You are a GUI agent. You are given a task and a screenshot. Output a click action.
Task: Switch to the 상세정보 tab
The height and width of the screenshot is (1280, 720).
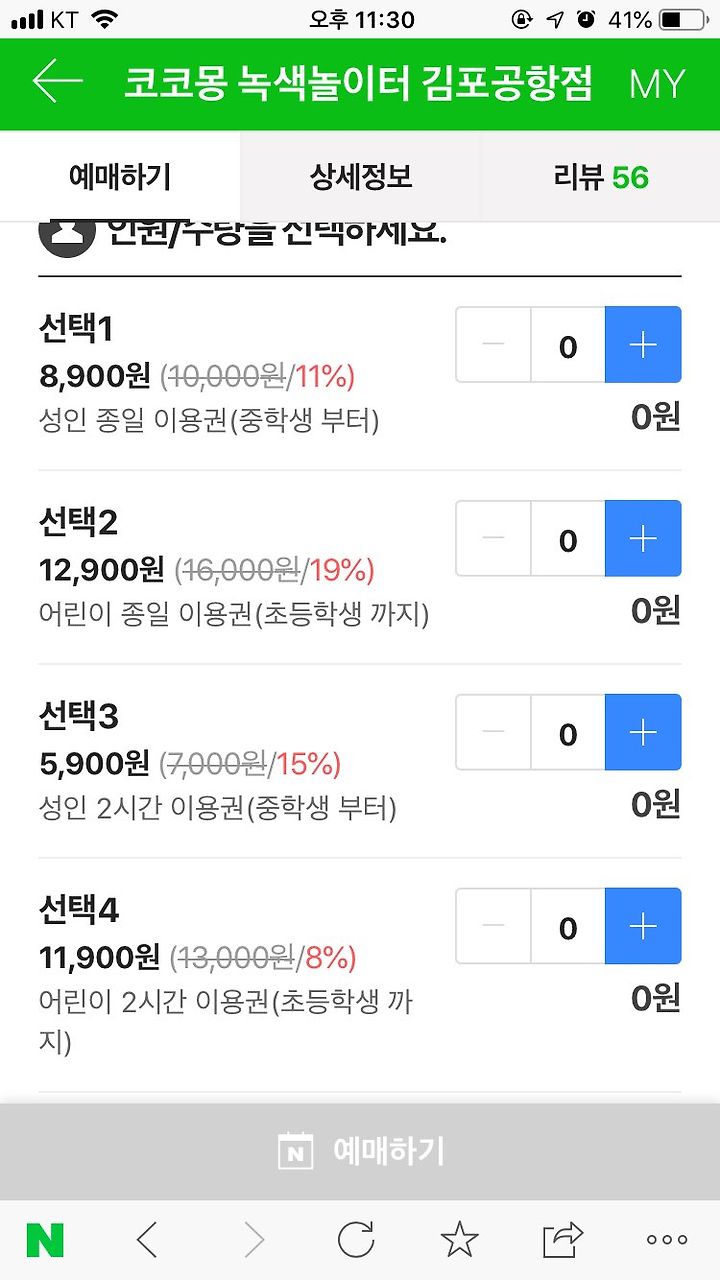tap(361, 177)
